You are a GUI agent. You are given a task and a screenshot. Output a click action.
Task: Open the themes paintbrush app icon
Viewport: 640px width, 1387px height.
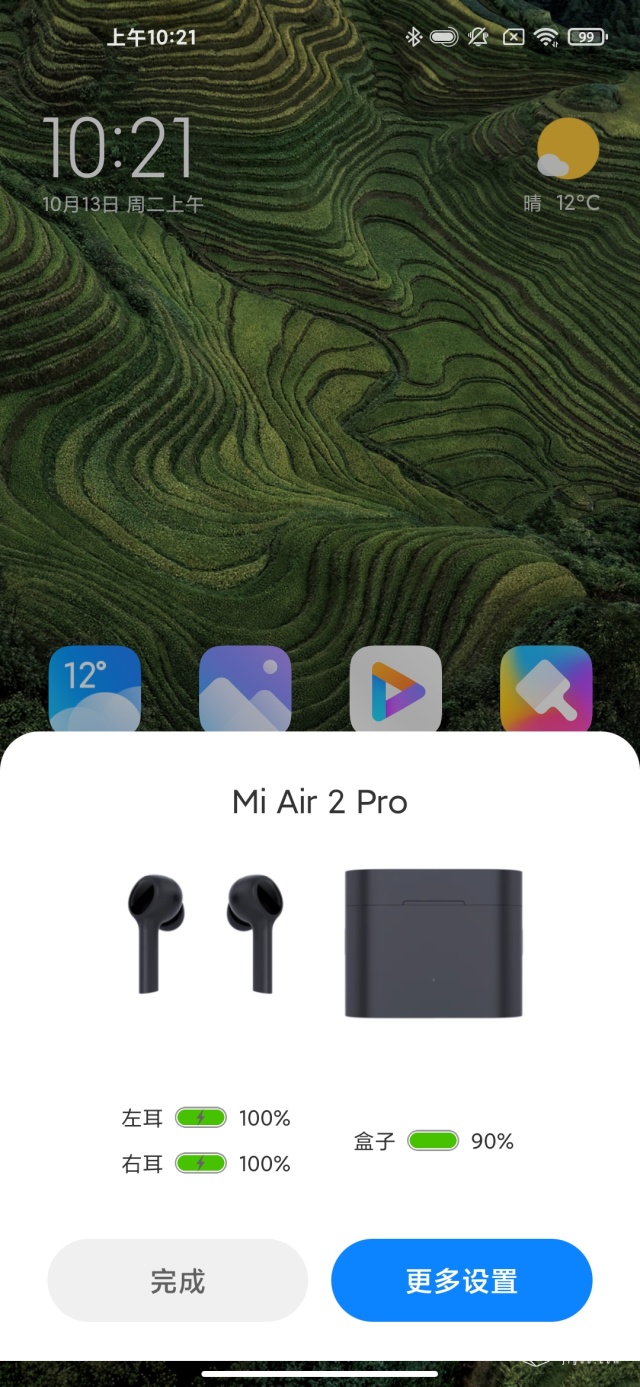point(546,688)
